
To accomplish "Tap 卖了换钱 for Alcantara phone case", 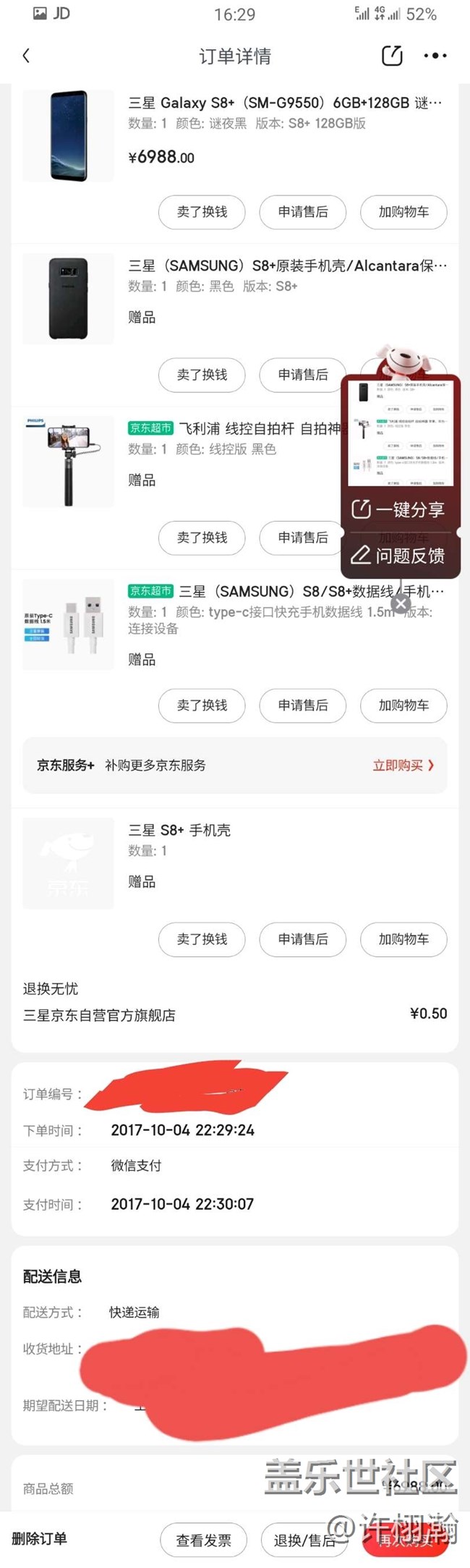I will (202, 375).
